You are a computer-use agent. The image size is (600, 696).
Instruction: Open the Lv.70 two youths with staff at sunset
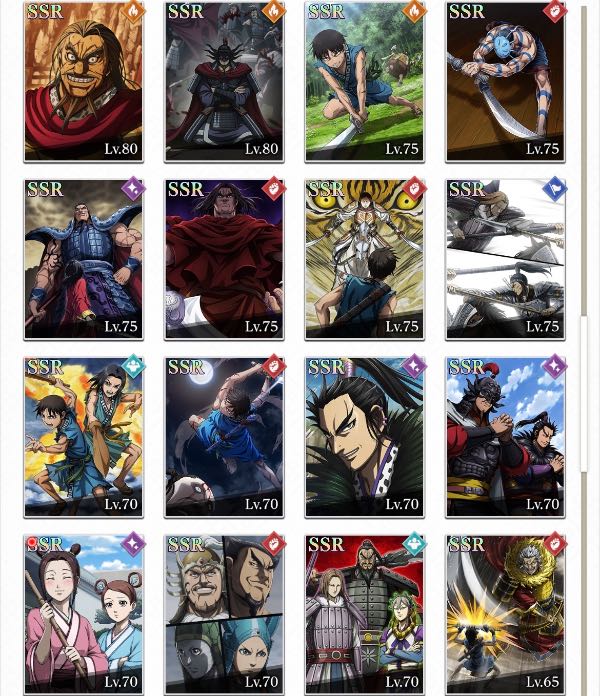(83, 437)
